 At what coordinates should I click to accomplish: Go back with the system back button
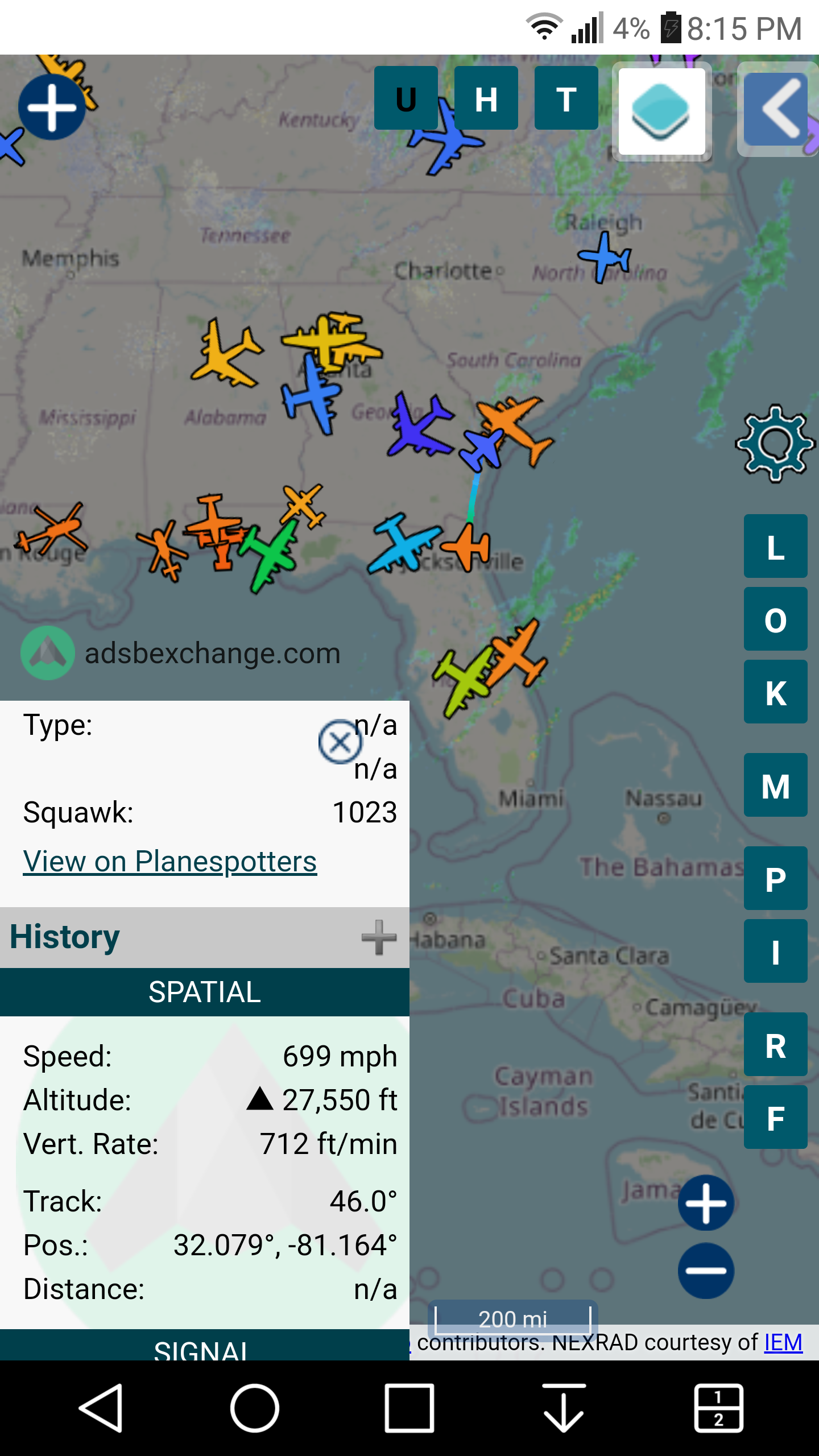point(101,1408)
